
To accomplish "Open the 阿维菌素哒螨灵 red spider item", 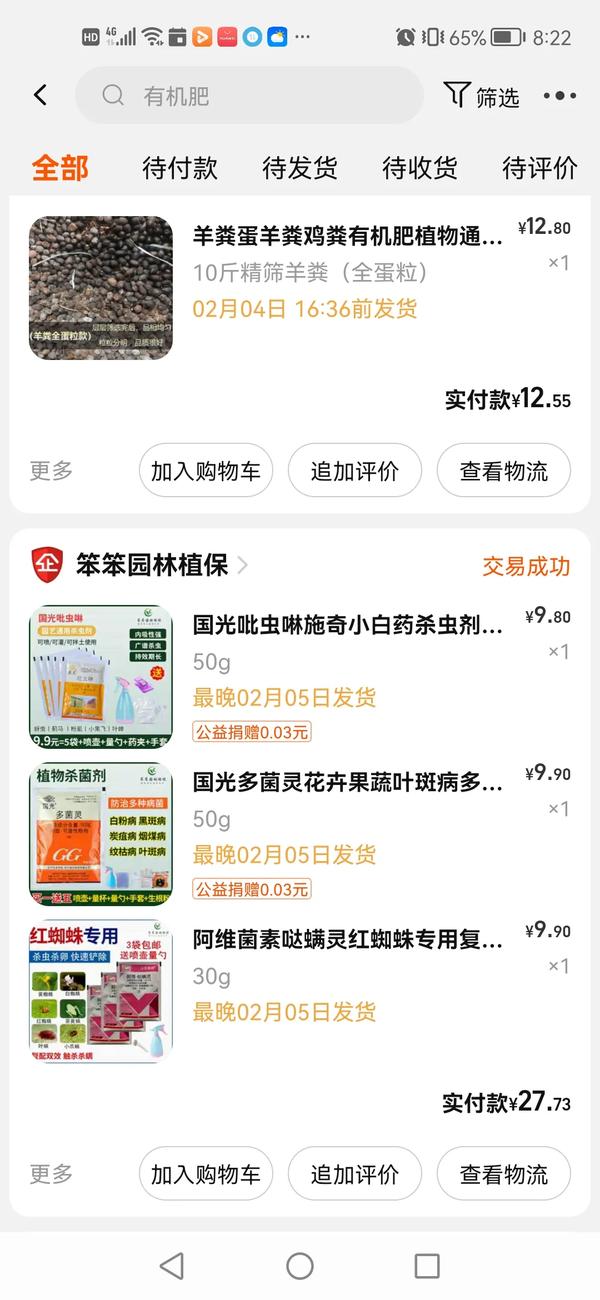I will click(300, 991).
